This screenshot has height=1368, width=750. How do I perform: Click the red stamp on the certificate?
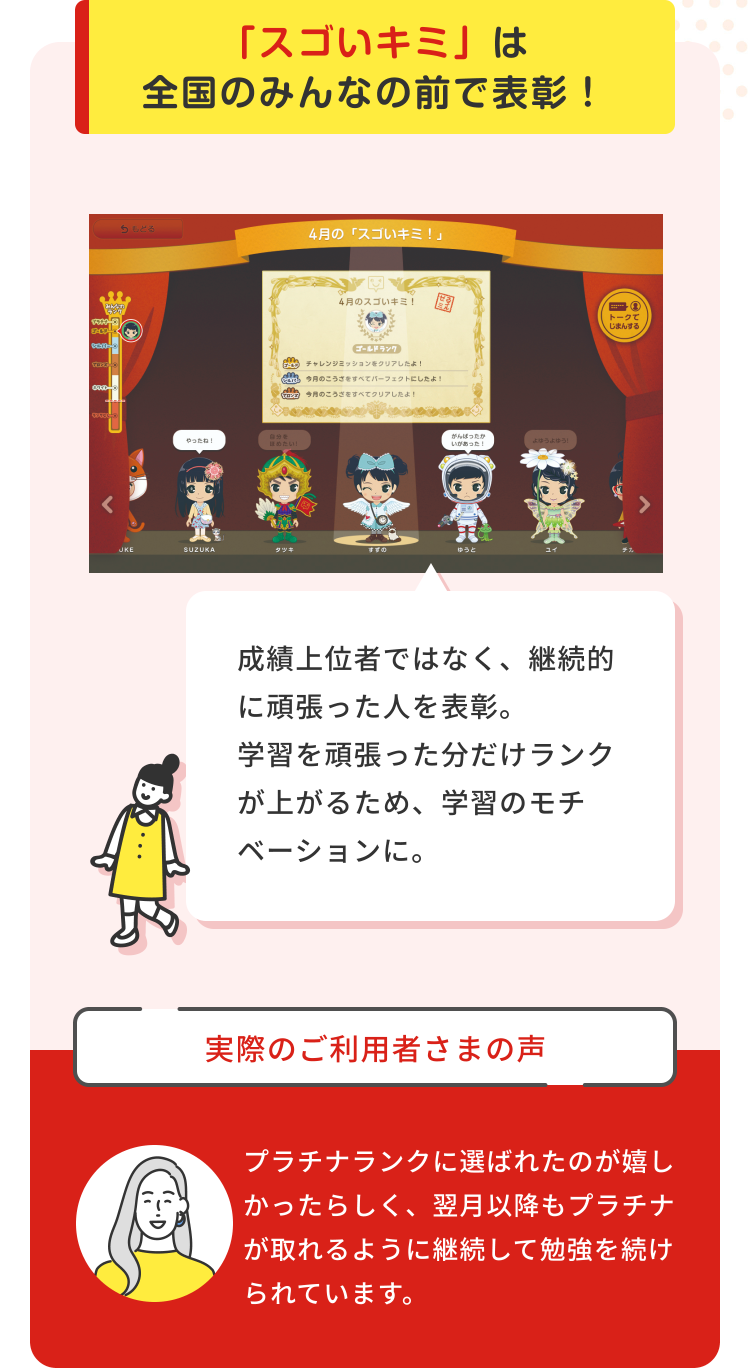click(x=446, y=301)
